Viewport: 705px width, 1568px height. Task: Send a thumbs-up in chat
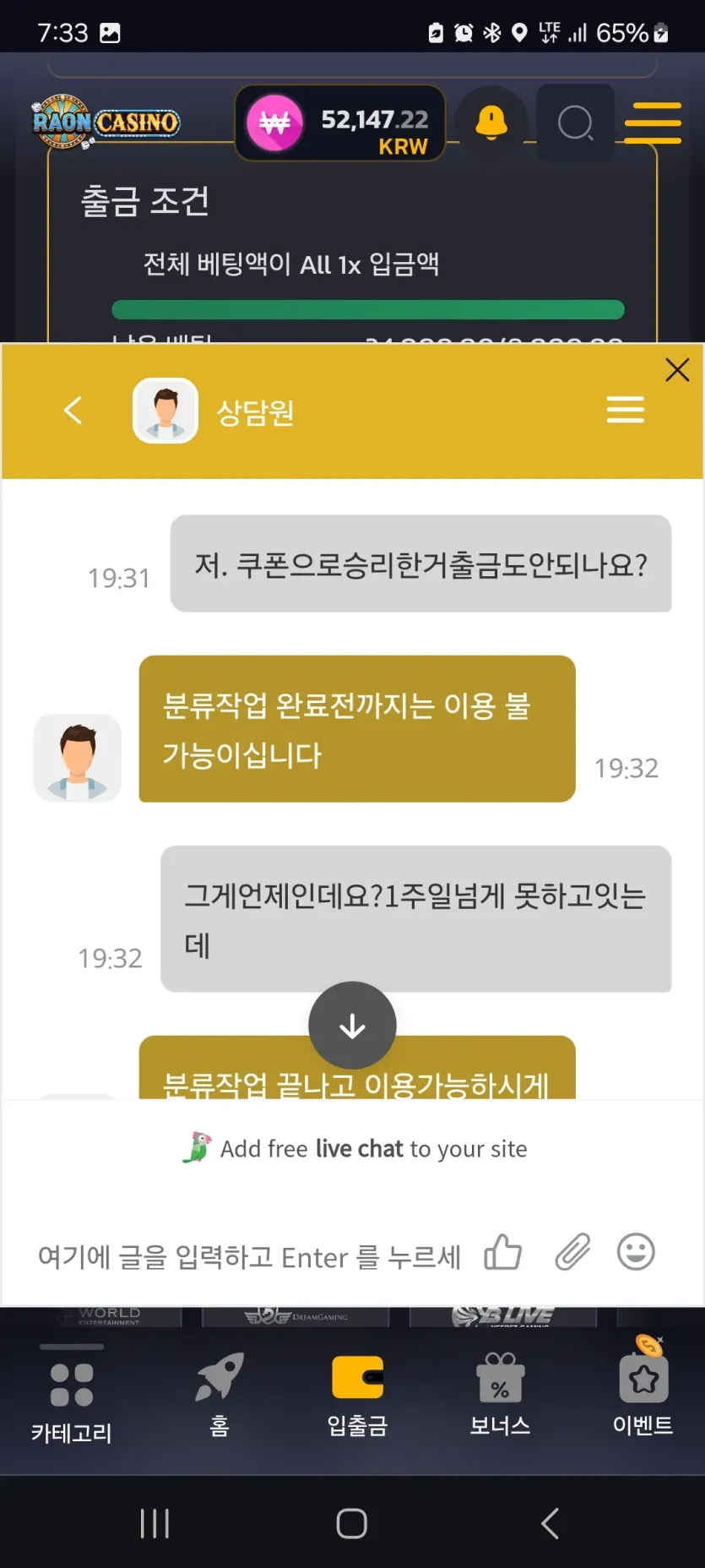(x=502, y=1252)
